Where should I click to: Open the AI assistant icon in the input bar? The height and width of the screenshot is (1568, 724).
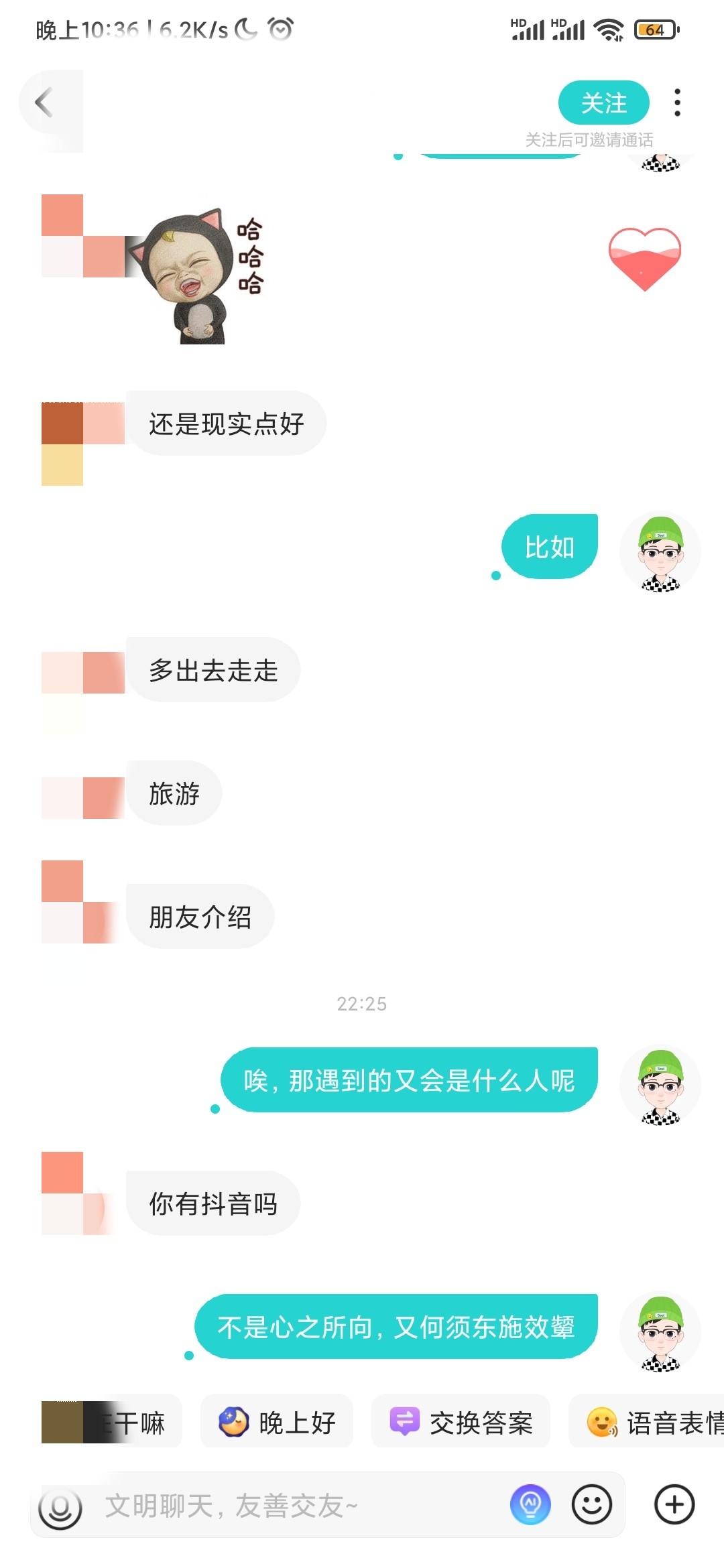(x=530, y=1504)
